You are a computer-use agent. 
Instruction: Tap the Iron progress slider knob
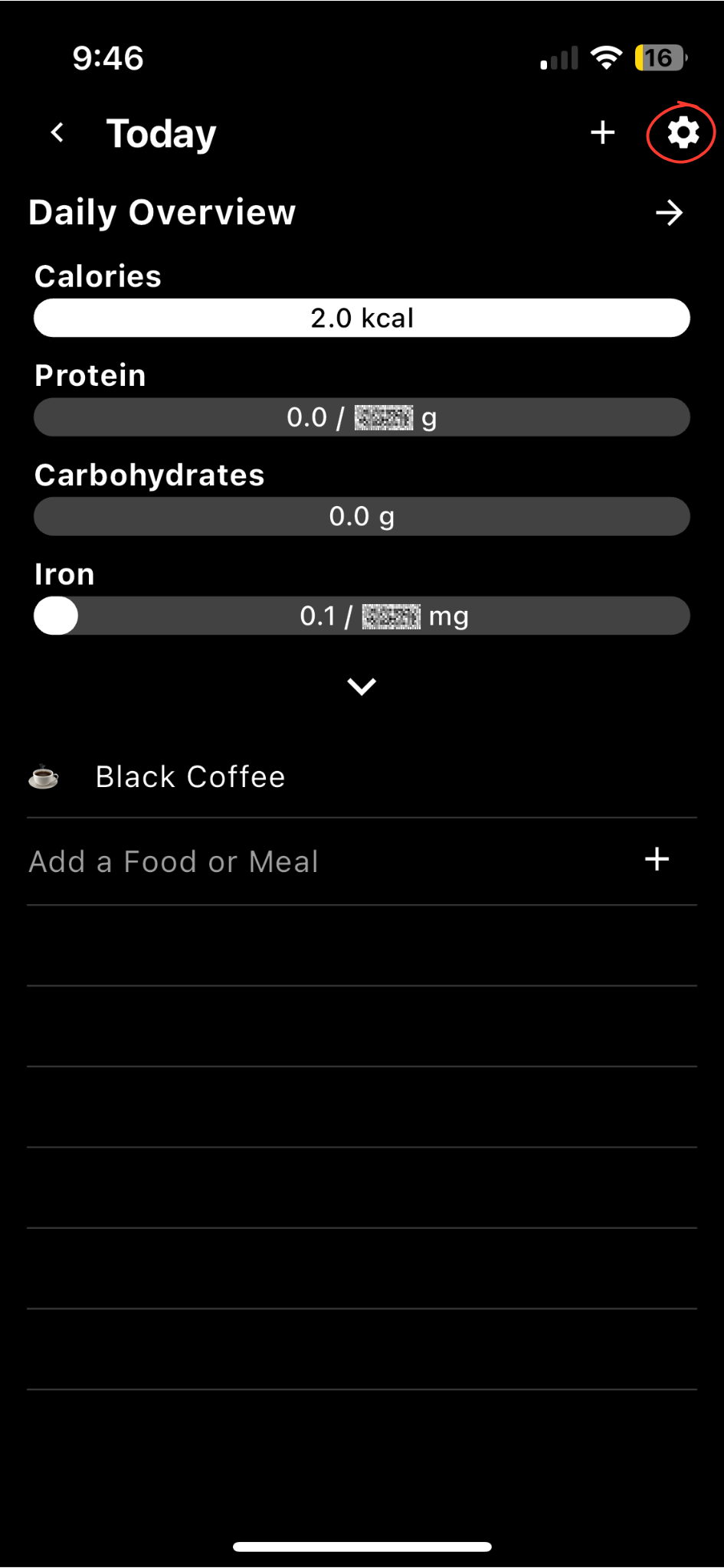[55, 615]
